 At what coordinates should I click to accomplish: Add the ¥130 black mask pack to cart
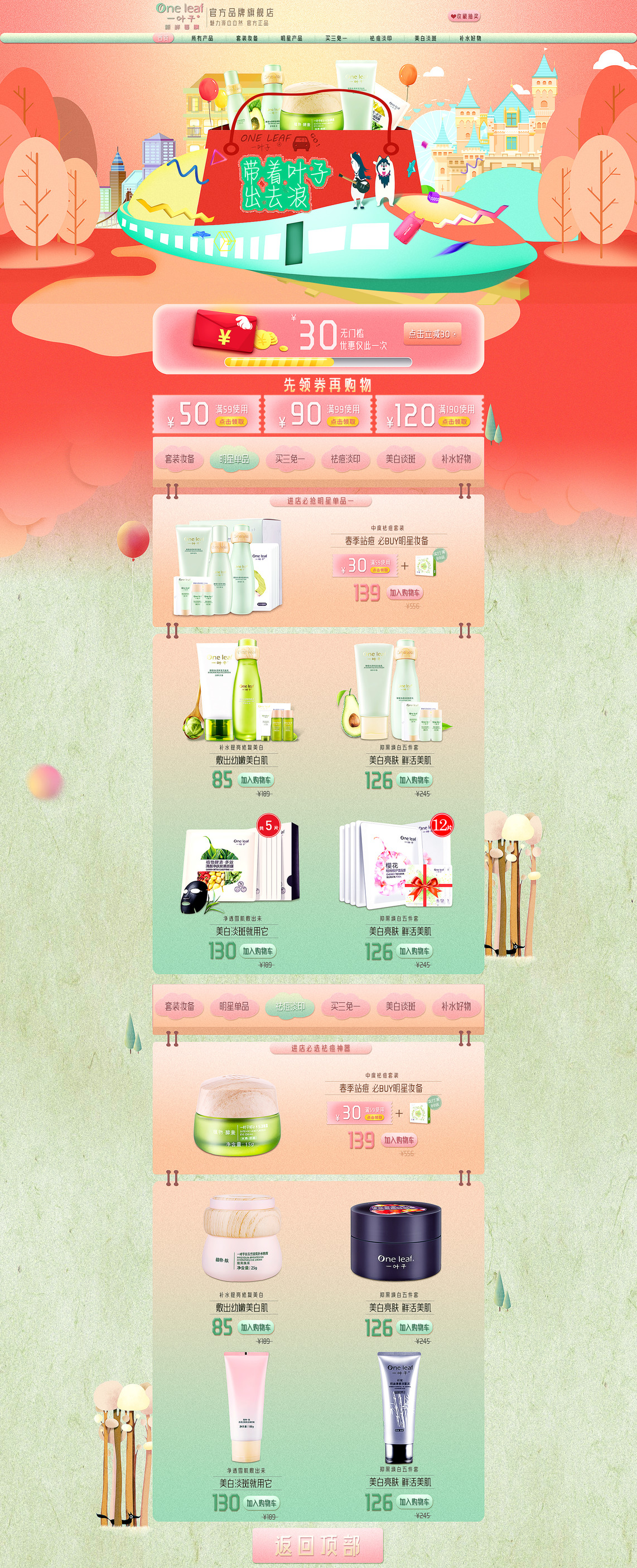point(258,952)
